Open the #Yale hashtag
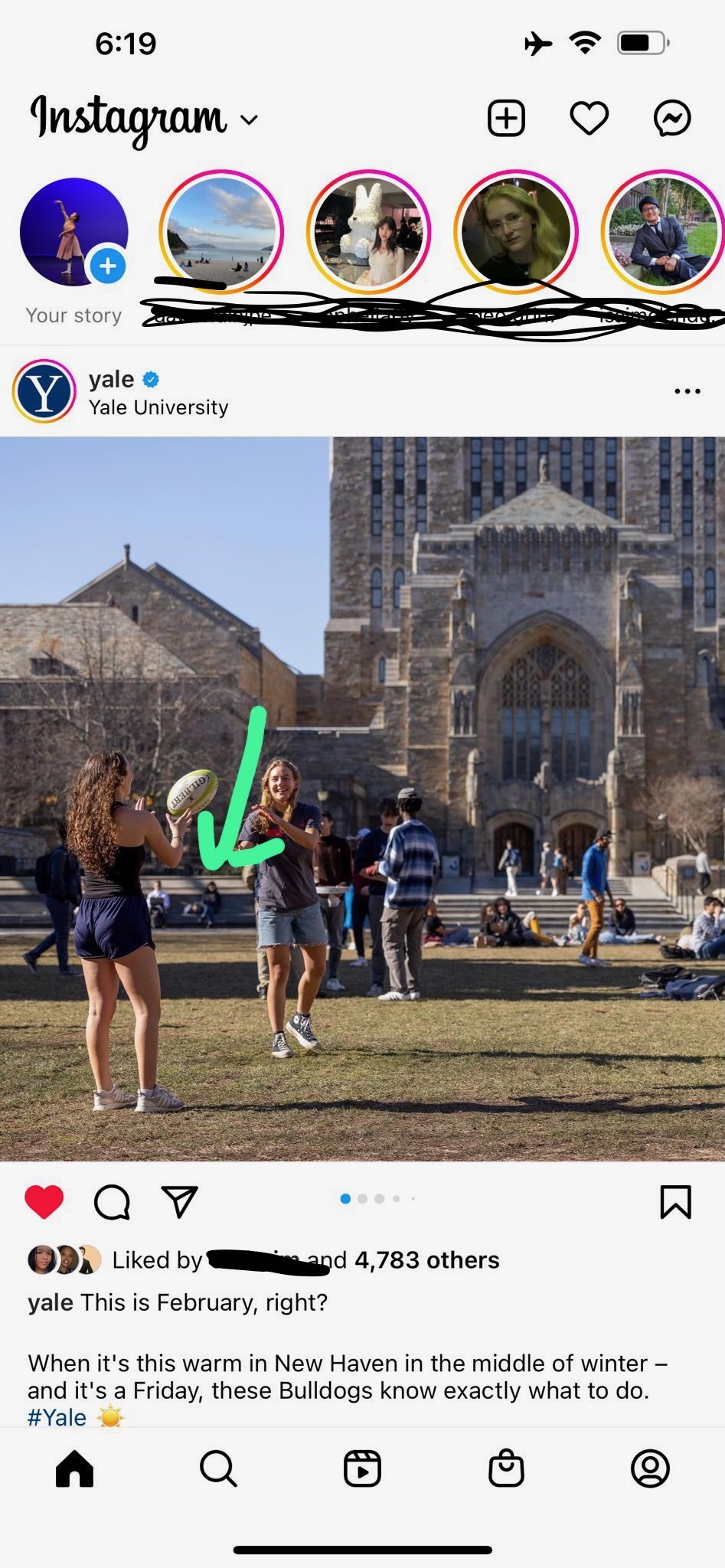The width and height of the screenshot is (725, 1568). 57,1417
